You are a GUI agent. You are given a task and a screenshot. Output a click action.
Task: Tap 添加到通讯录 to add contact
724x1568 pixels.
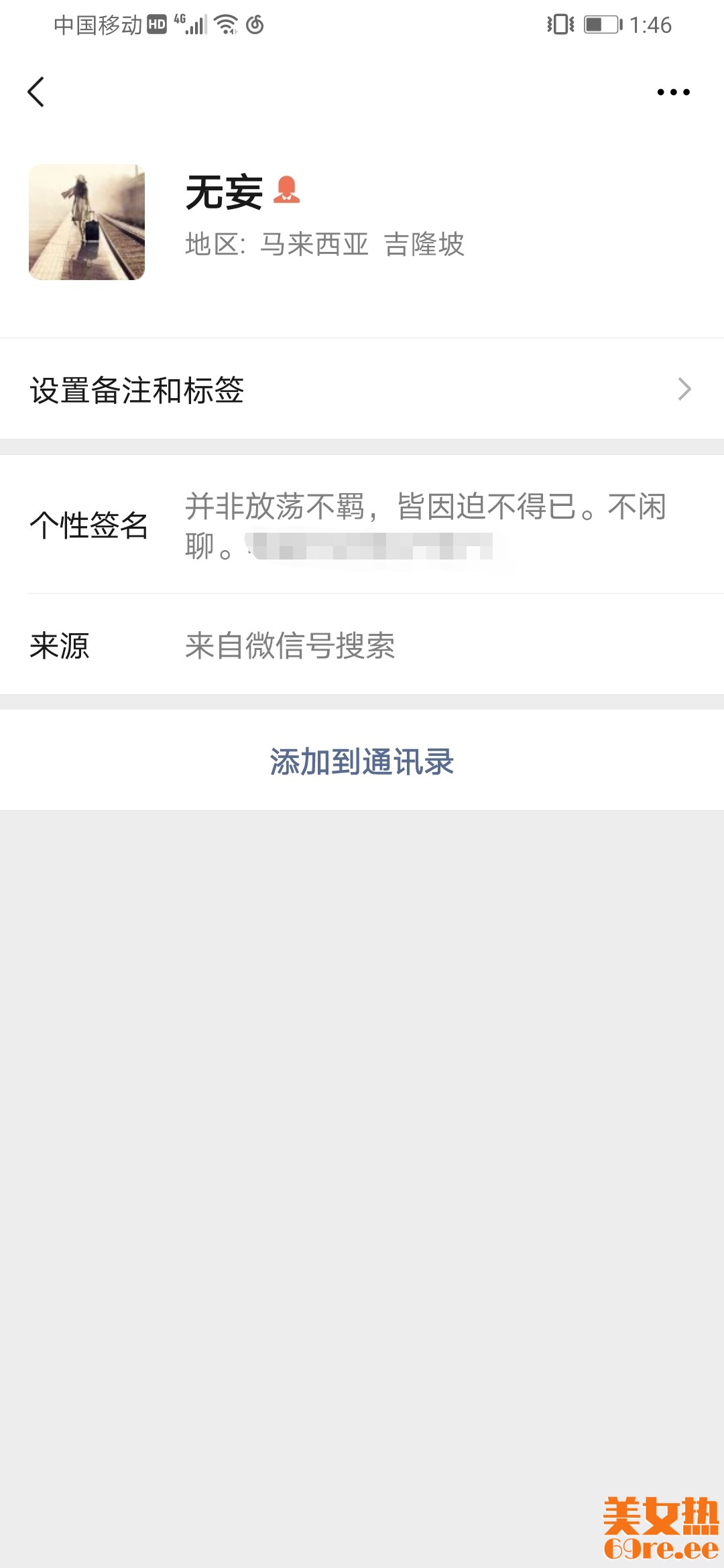coord(362,761)
